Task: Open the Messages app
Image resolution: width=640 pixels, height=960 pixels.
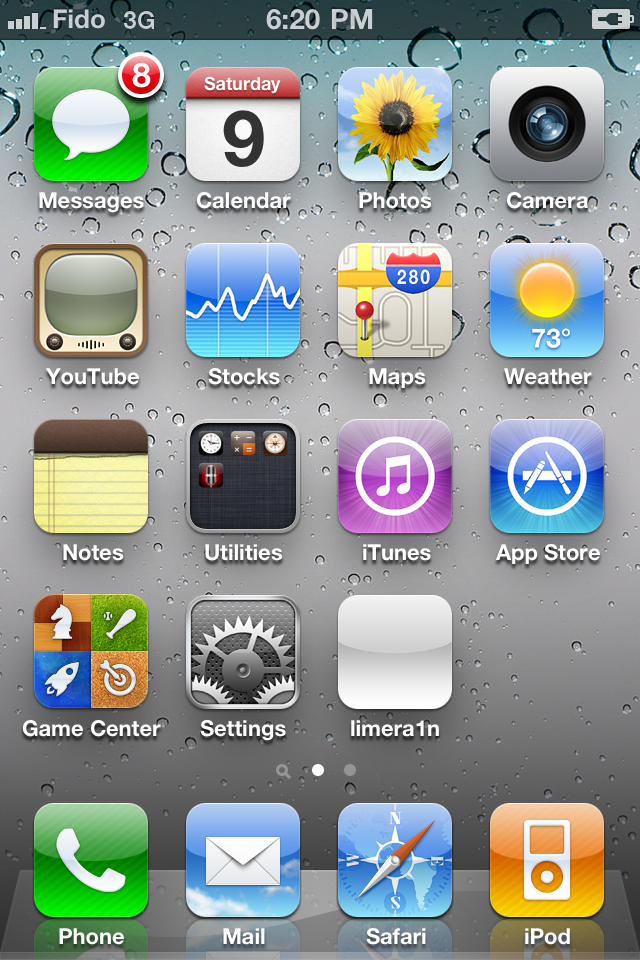Action: 91,125
